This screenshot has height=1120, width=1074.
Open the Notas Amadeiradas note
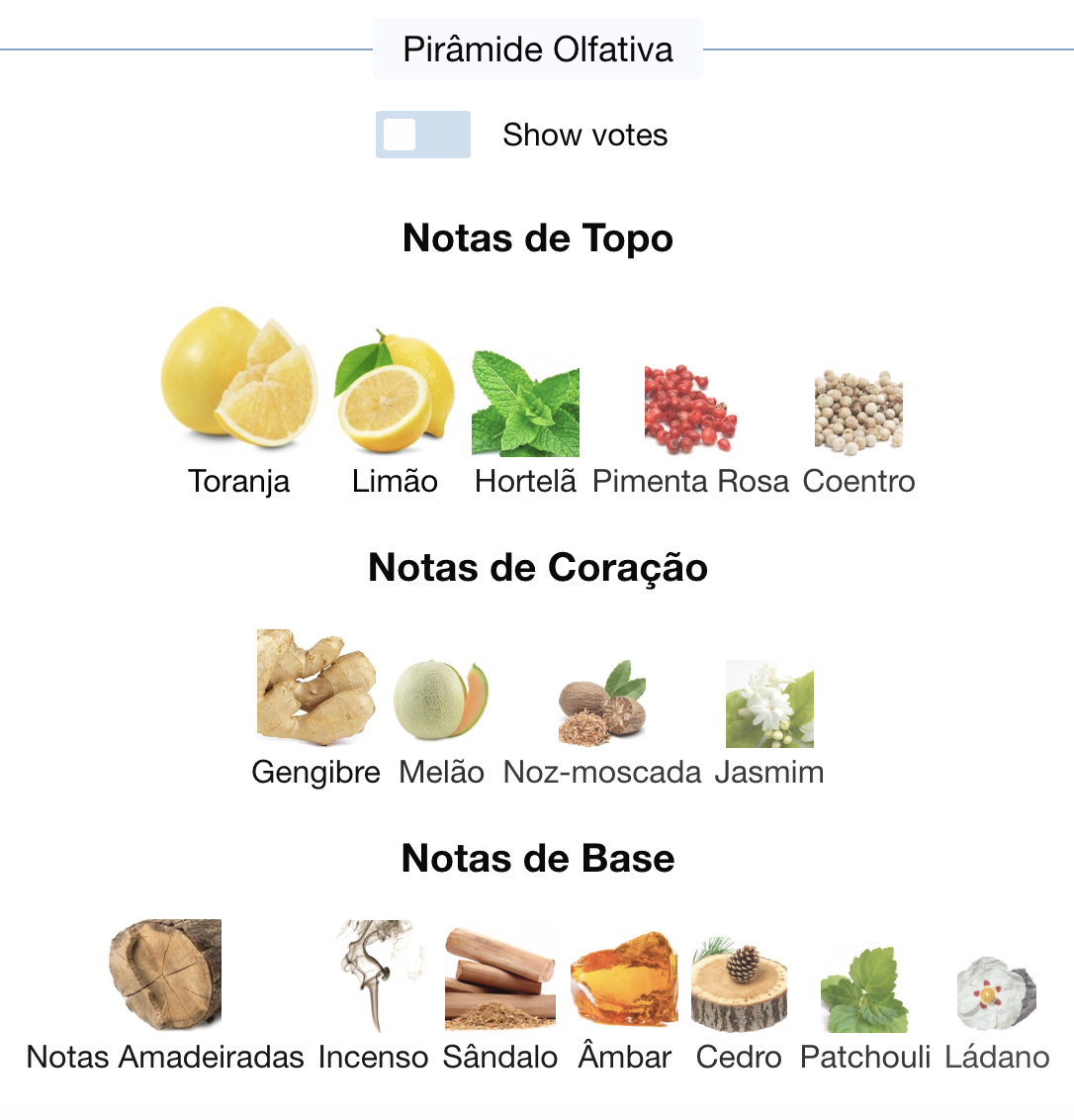(x=165, y=976)
